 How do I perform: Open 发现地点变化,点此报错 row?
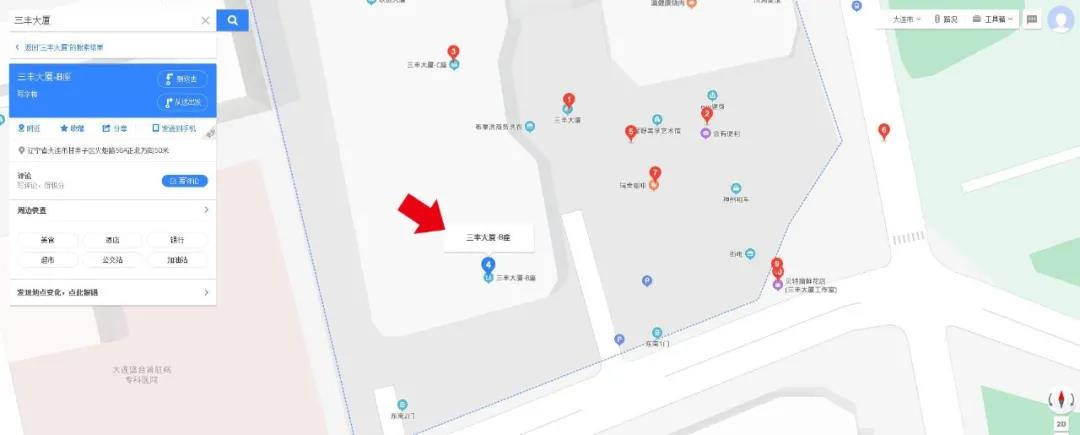[x=112, y=292]
